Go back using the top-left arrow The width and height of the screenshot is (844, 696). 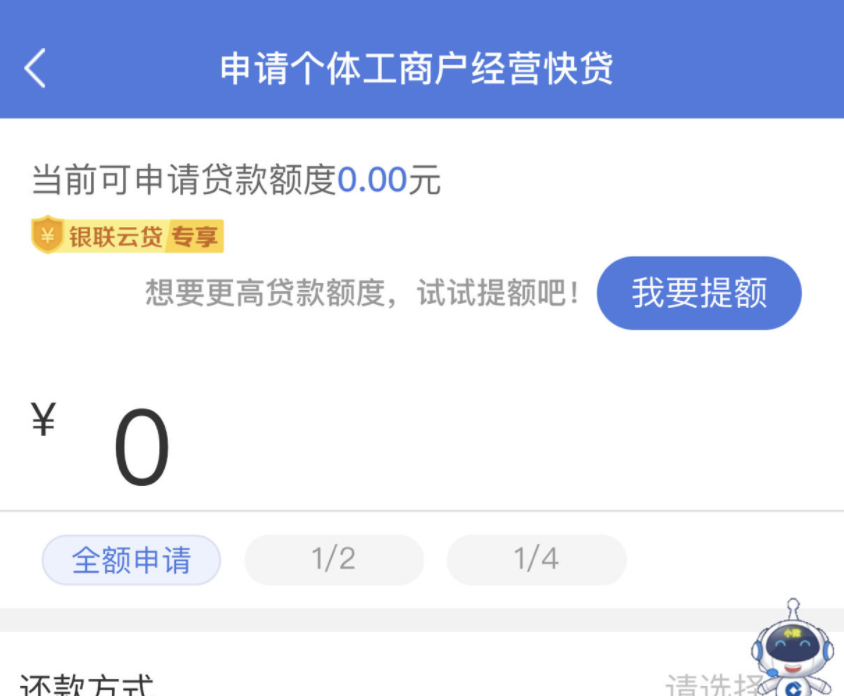(x=35, y=69)
